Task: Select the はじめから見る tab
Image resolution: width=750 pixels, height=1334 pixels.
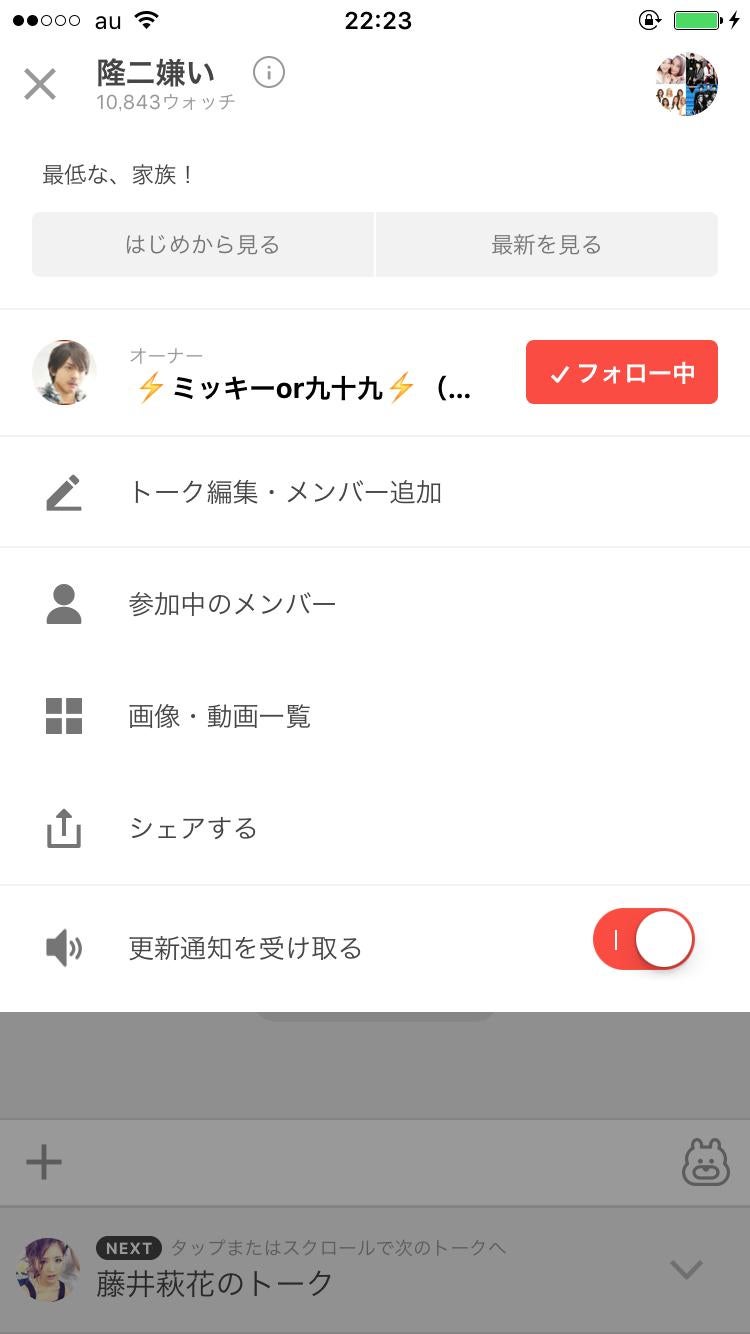Action: click(203, 244)
